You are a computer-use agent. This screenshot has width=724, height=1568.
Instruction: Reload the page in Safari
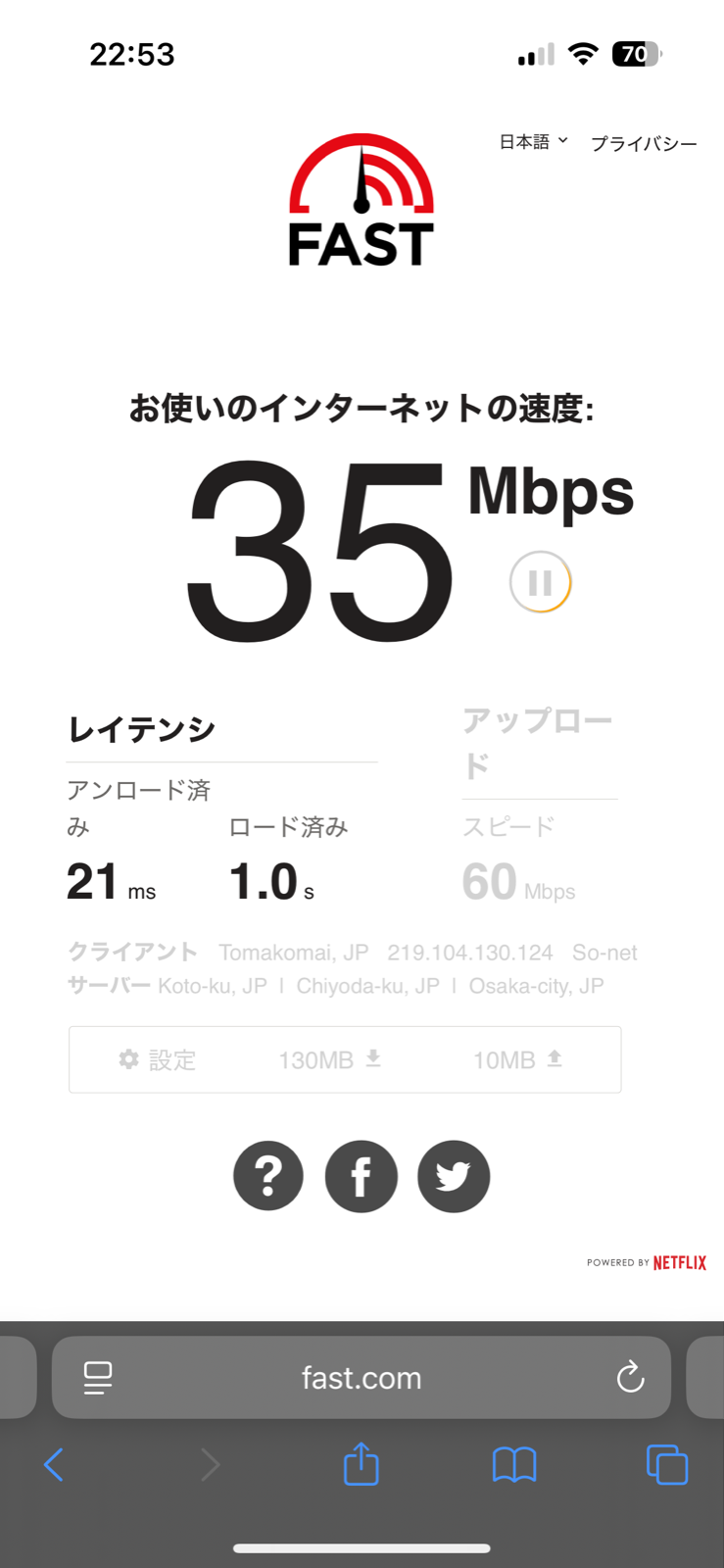(x=630, y=1378)
